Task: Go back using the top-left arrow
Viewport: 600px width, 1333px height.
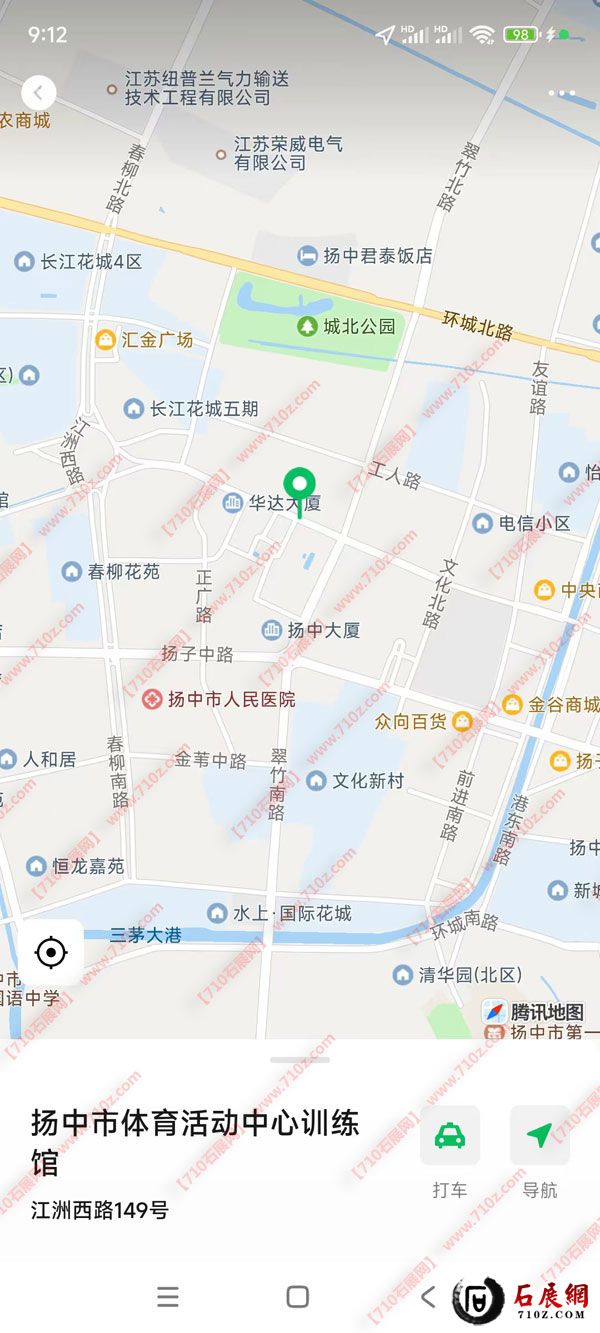Action: click(x=38, y=93)
